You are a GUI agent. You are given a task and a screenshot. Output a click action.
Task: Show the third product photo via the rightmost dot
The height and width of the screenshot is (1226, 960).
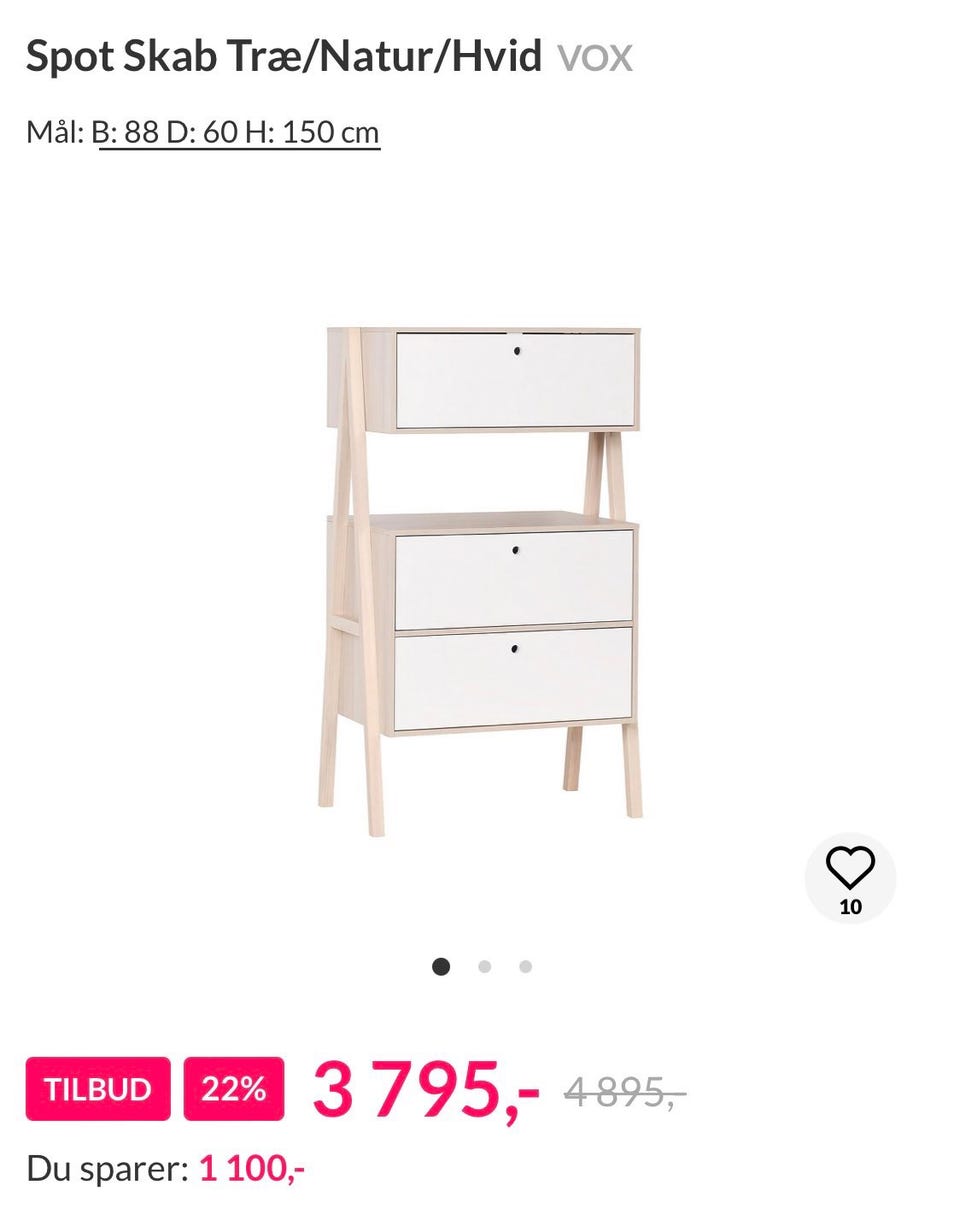(523, 966)
